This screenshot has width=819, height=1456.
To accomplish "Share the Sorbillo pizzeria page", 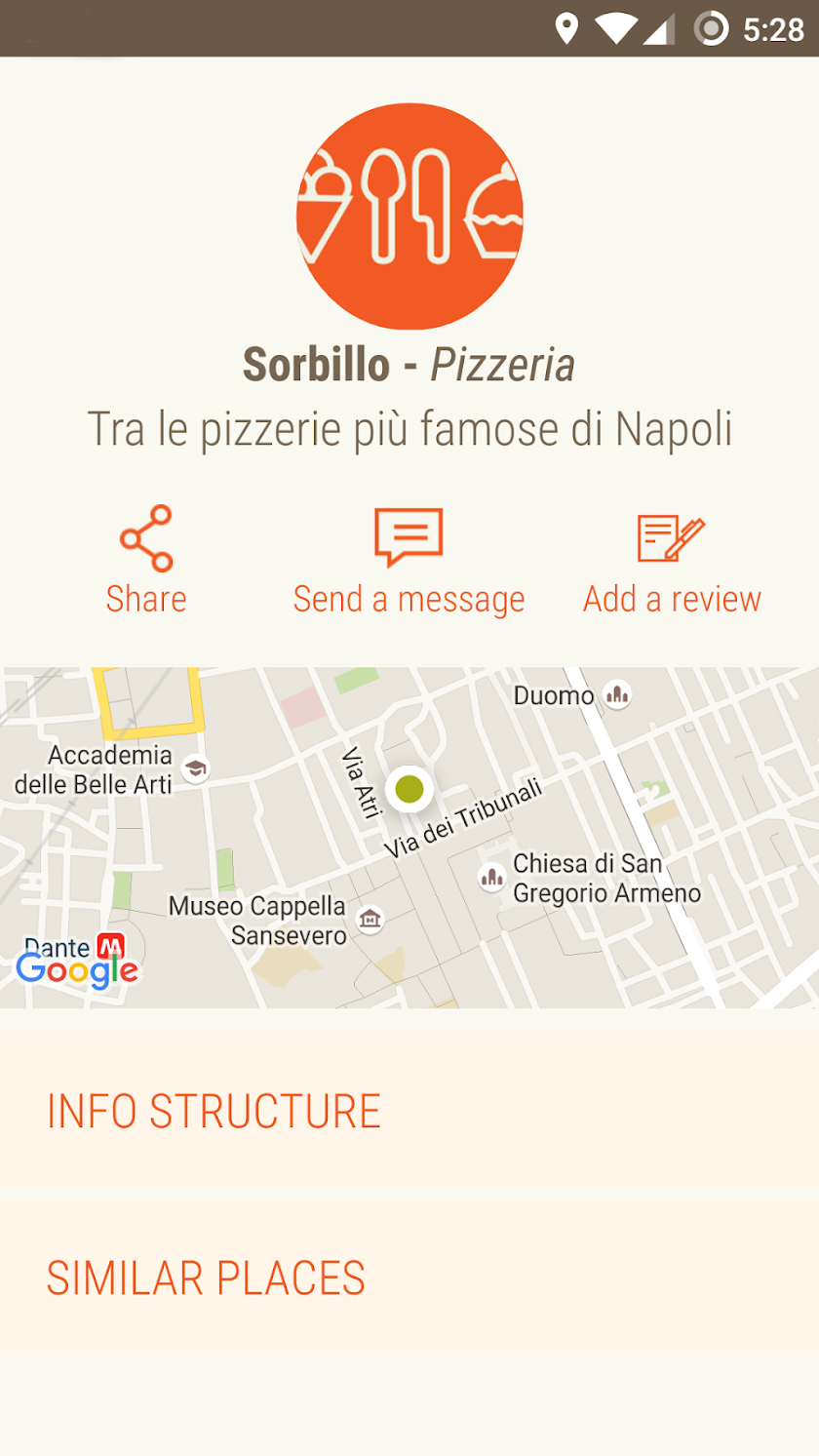I will click(146, 559).
